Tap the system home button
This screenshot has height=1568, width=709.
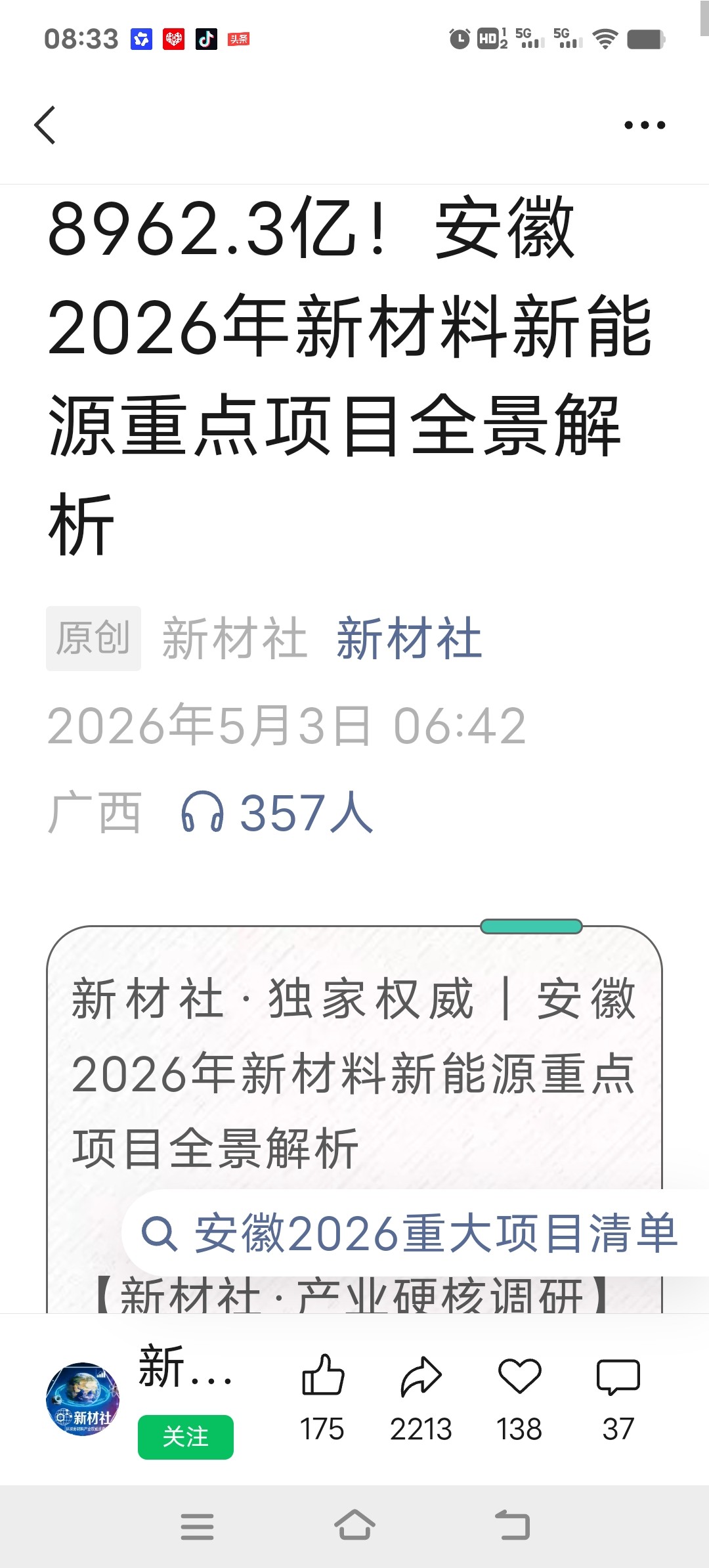pyautogui.click(x=354, y=1526)
